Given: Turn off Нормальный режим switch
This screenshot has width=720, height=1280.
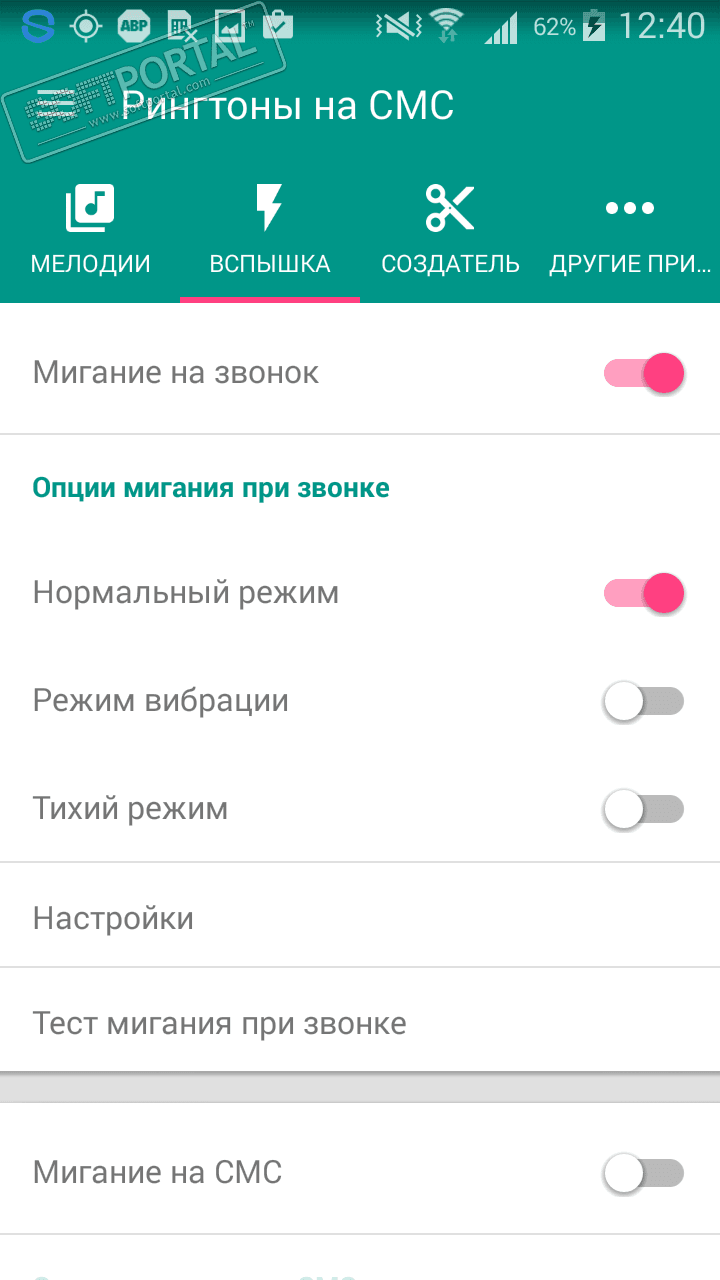Looking at the screenshot, I should tap(644, 593).
